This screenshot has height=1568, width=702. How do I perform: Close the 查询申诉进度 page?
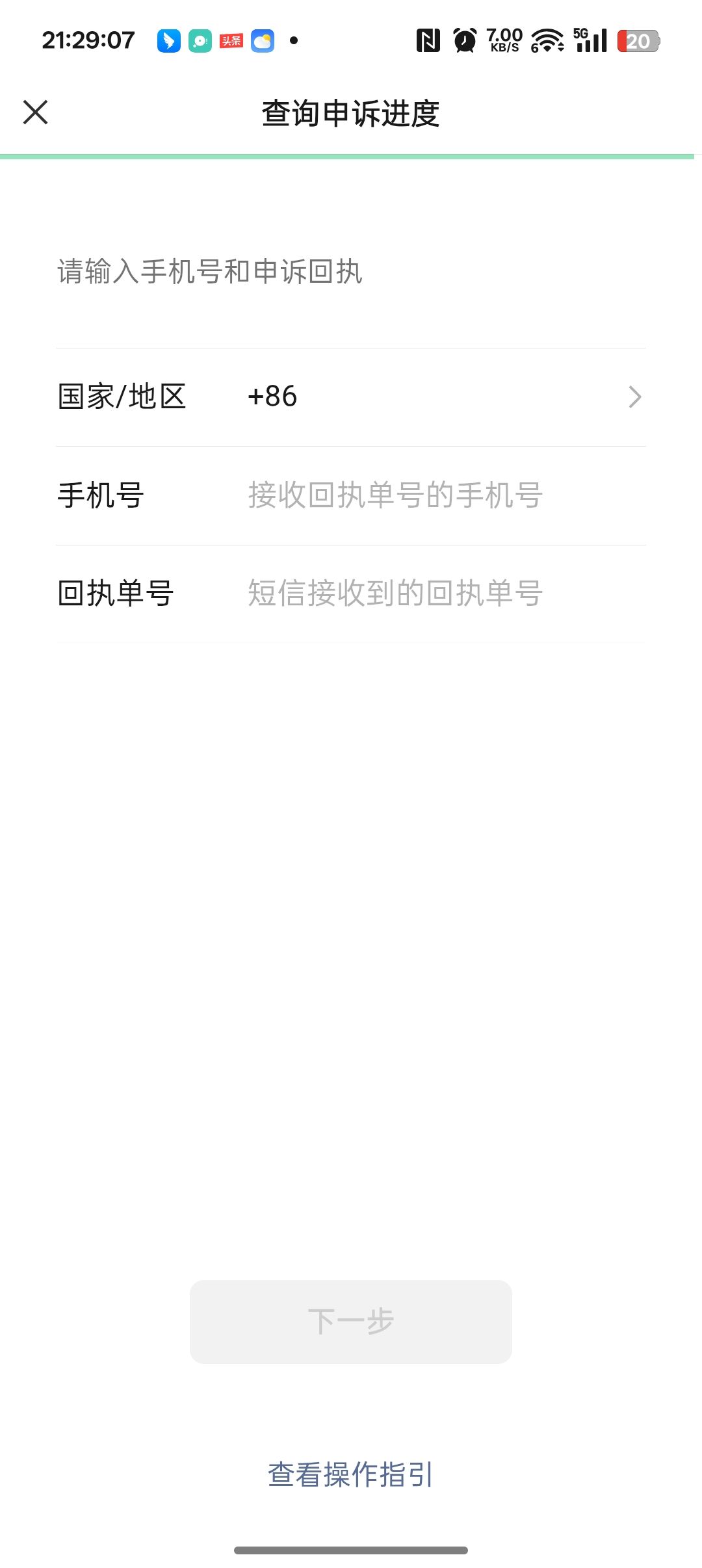point(36,112)
